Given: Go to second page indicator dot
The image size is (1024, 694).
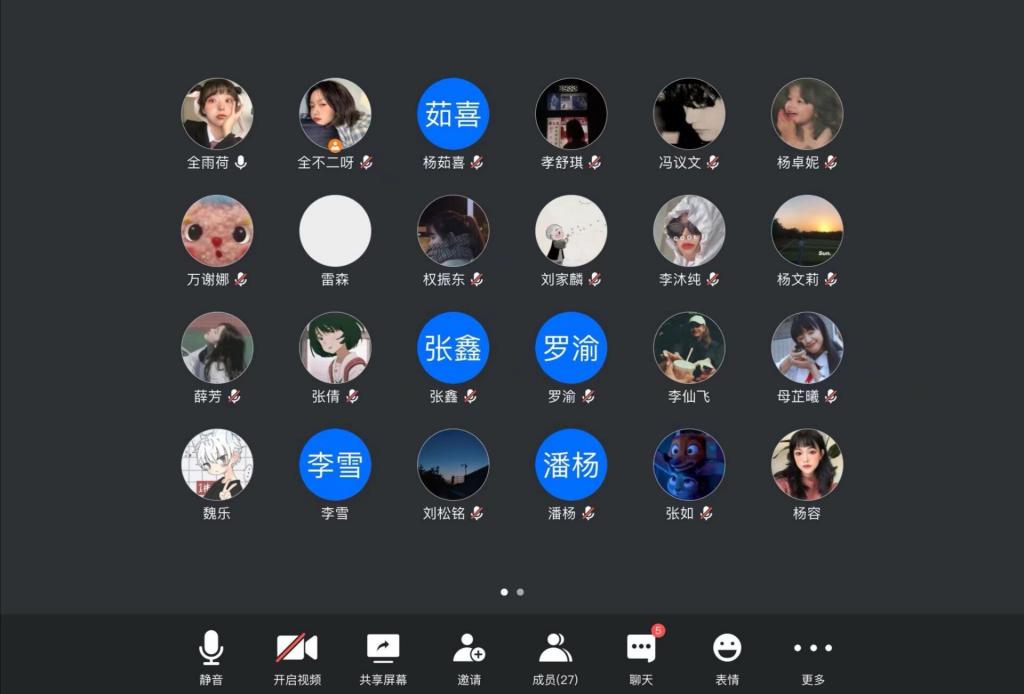Looking at the screenshot, I should pos(520,592).
